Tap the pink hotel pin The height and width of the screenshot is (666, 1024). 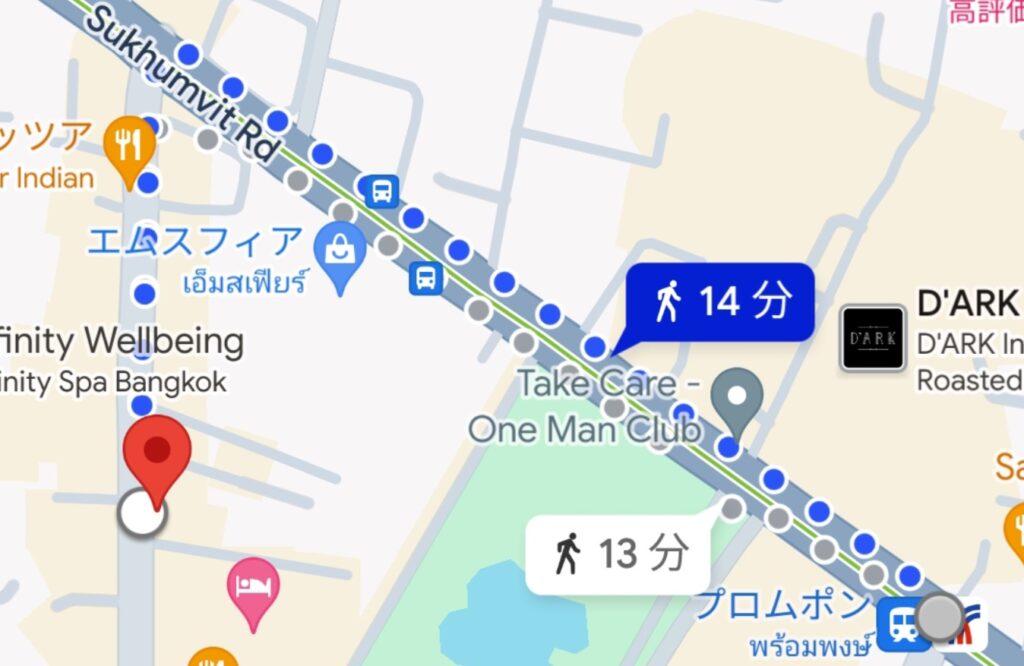pos(252,588)
